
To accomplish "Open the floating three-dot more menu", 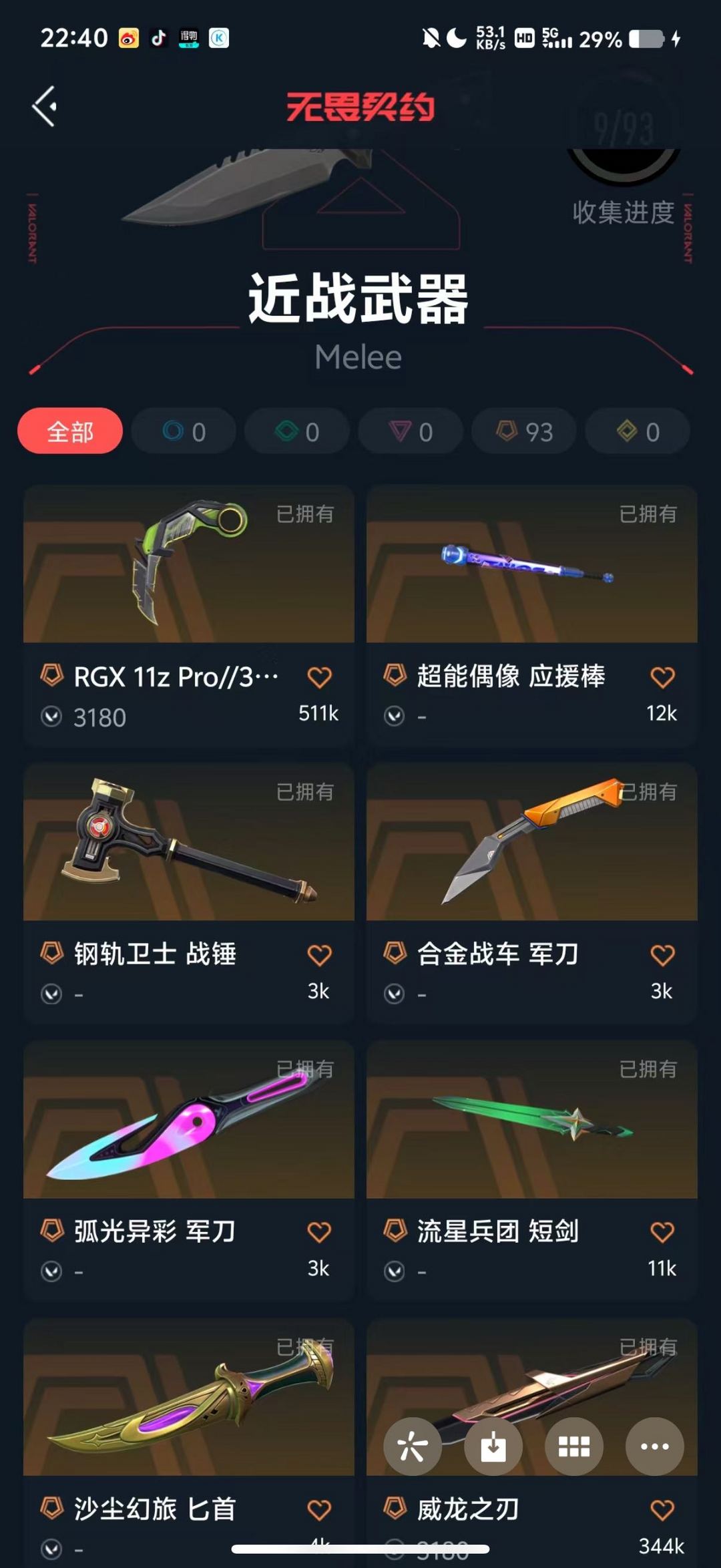I will tap(654, 1446).
